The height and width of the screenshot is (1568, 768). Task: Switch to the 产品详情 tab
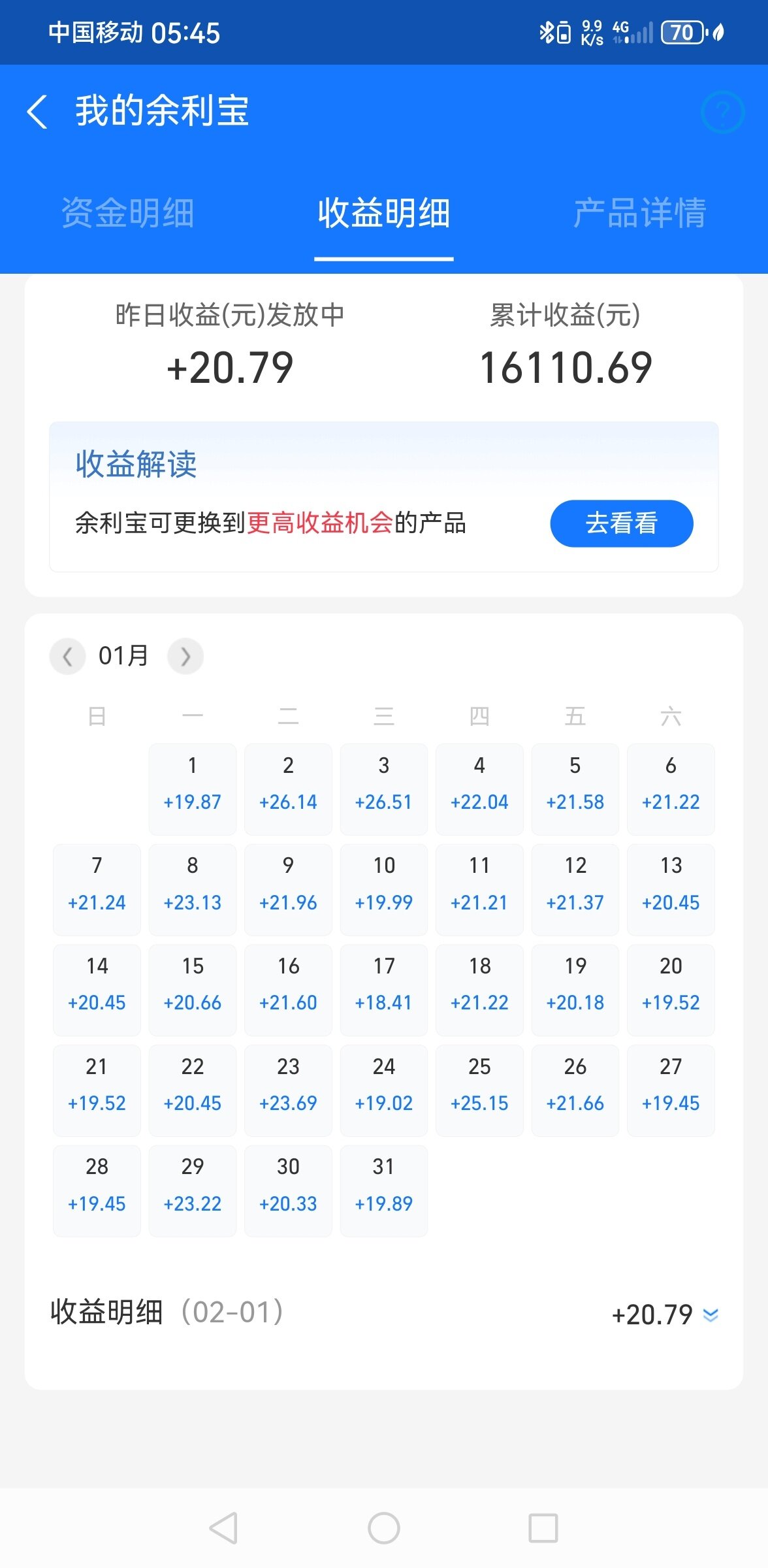(639, 213)
